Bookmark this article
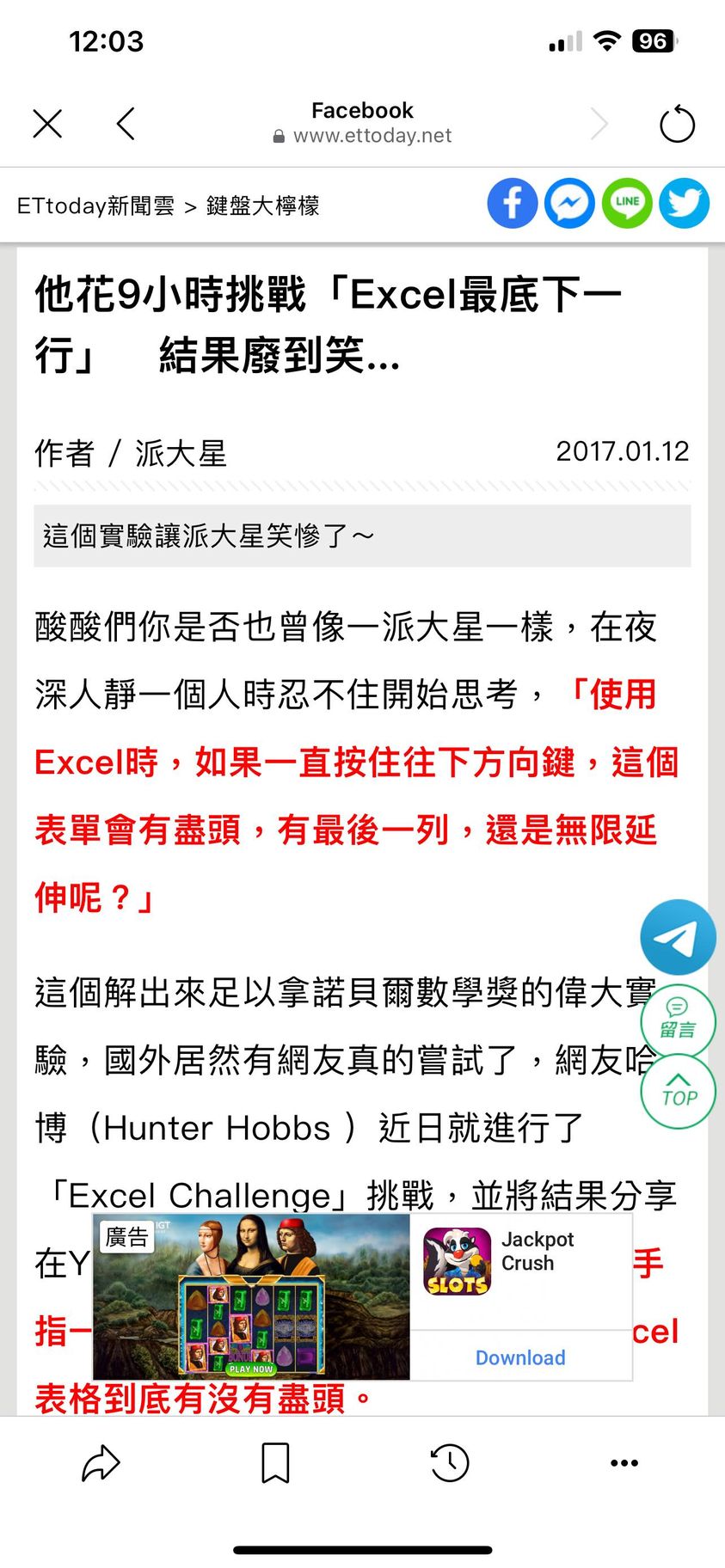The width and height of the screenshot is (725, 1568). 275,1463
